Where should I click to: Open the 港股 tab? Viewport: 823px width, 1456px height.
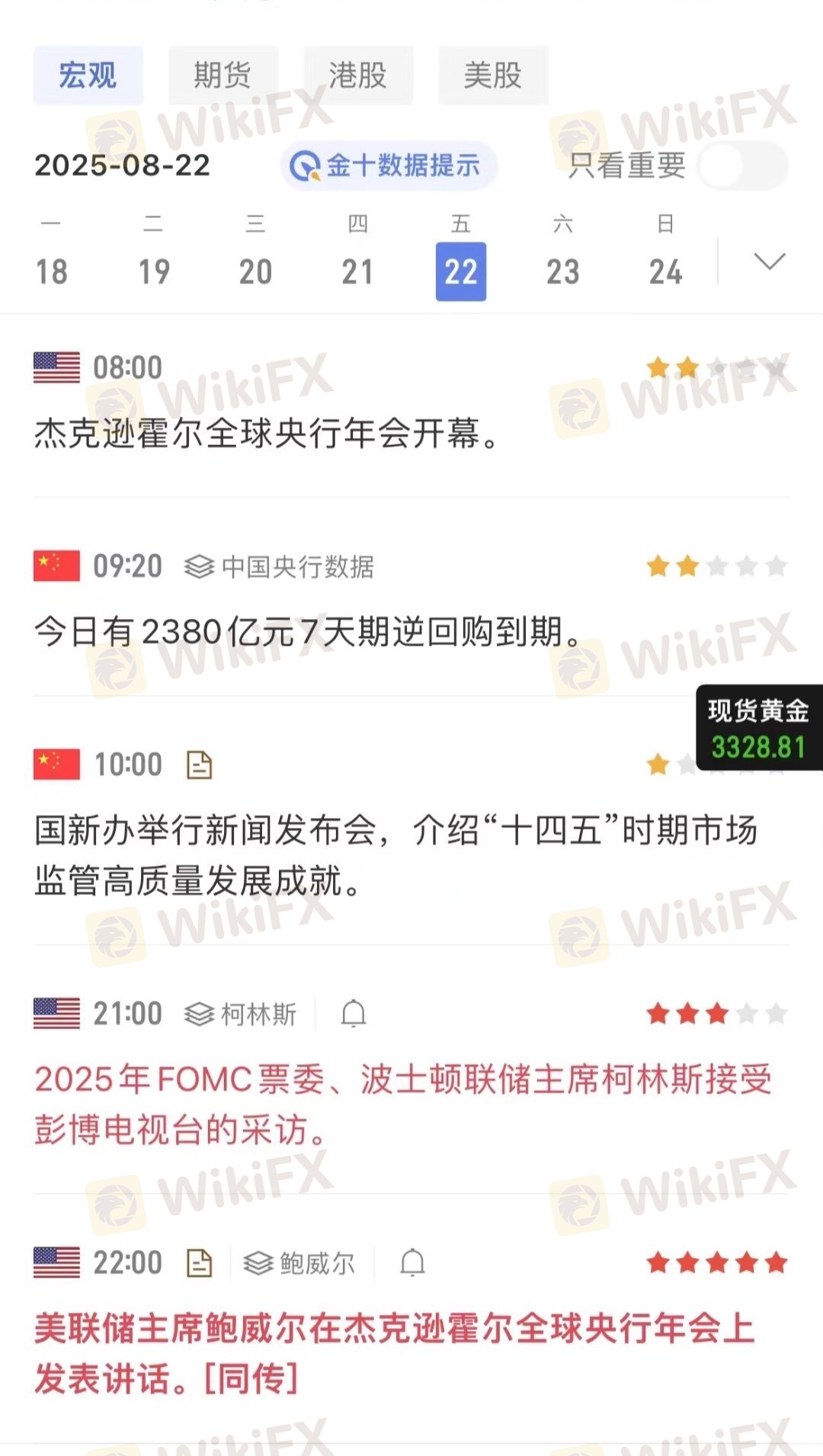tap(358, 75)
